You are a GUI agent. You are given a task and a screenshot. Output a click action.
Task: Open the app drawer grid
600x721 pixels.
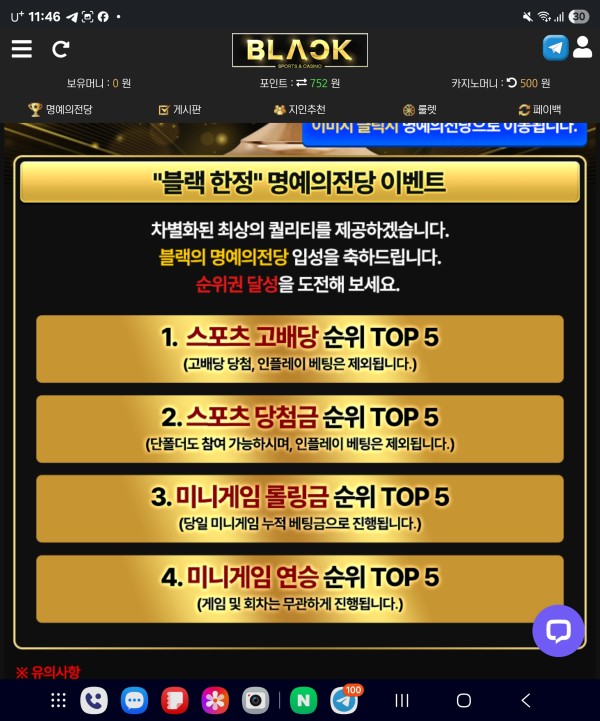59,701
